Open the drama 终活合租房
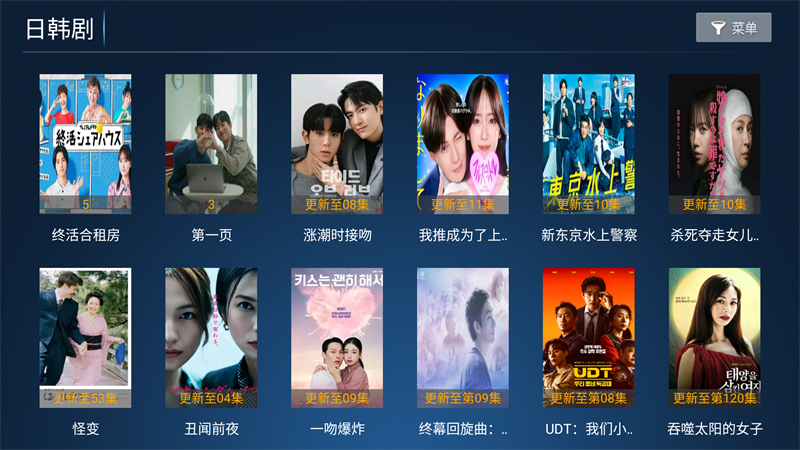Screen dimensions: 800x450 tap(85, 144)
